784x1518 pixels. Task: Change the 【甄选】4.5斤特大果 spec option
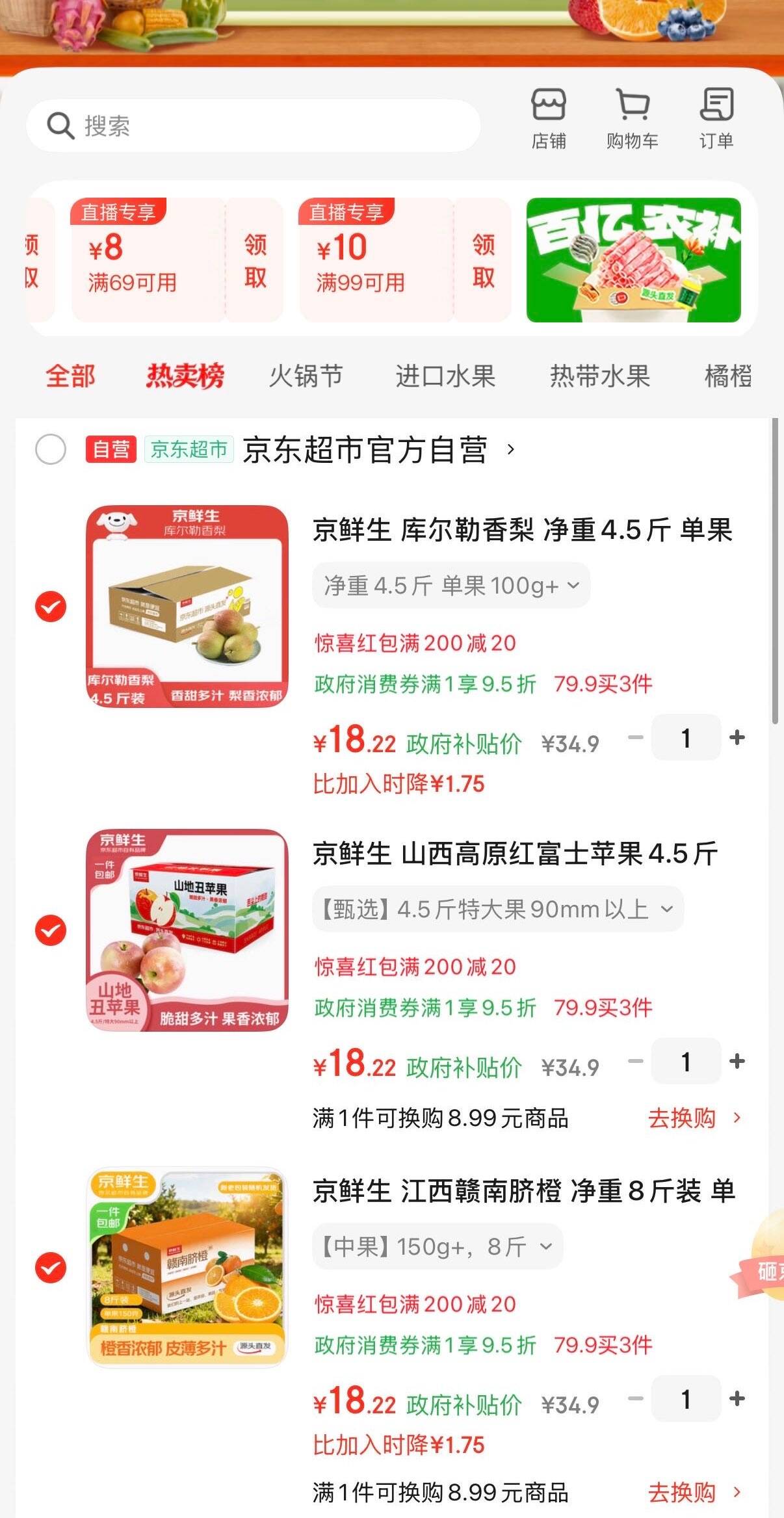pos(498,909)
